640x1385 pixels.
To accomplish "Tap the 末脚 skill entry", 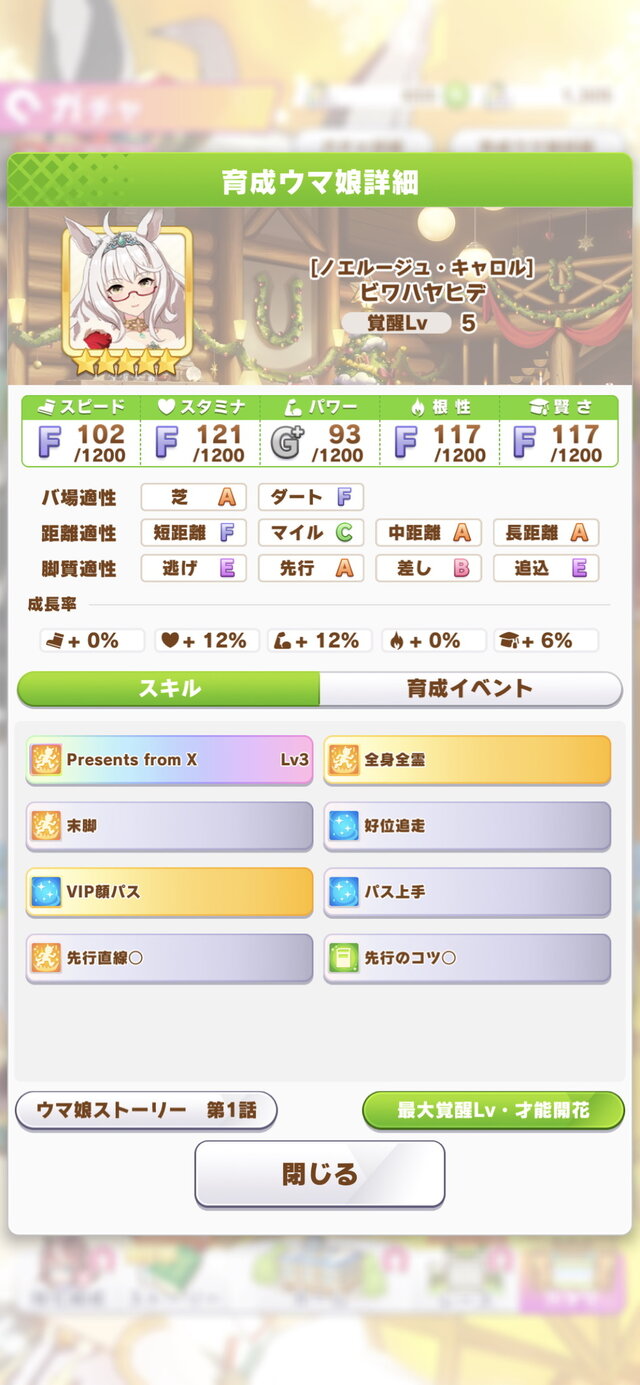I will (x=169, y=826).
